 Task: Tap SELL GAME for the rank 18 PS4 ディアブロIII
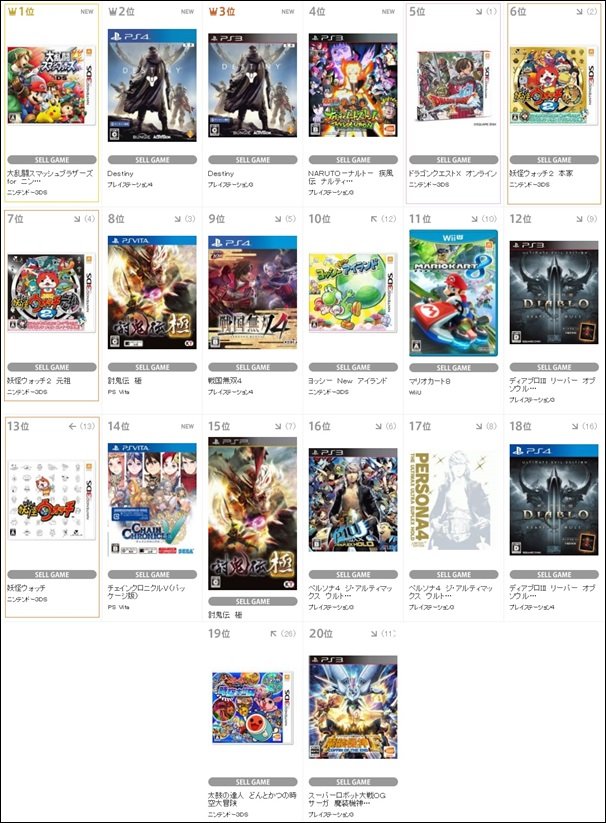point(553,574)
